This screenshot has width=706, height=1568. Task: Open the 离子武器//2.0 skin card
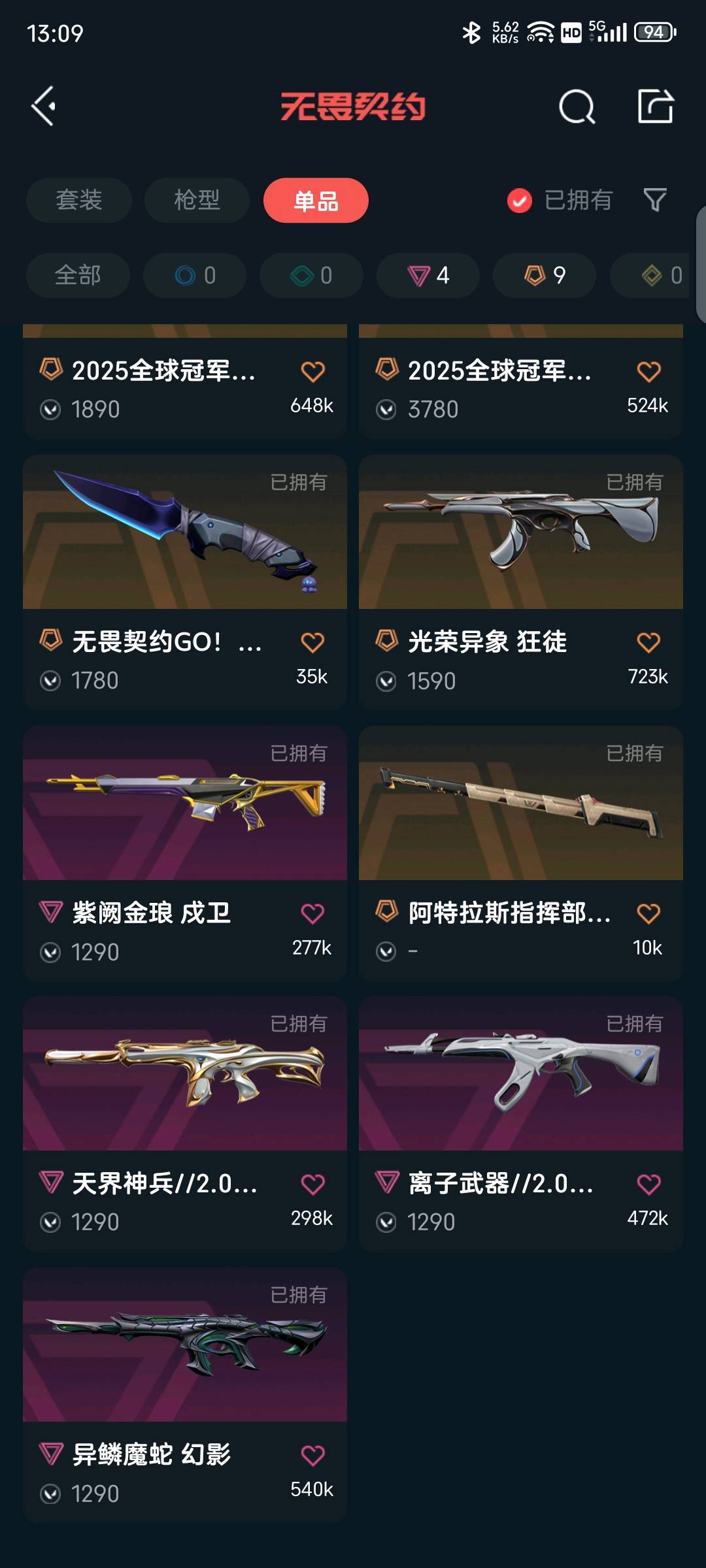tap(521, 1124)
